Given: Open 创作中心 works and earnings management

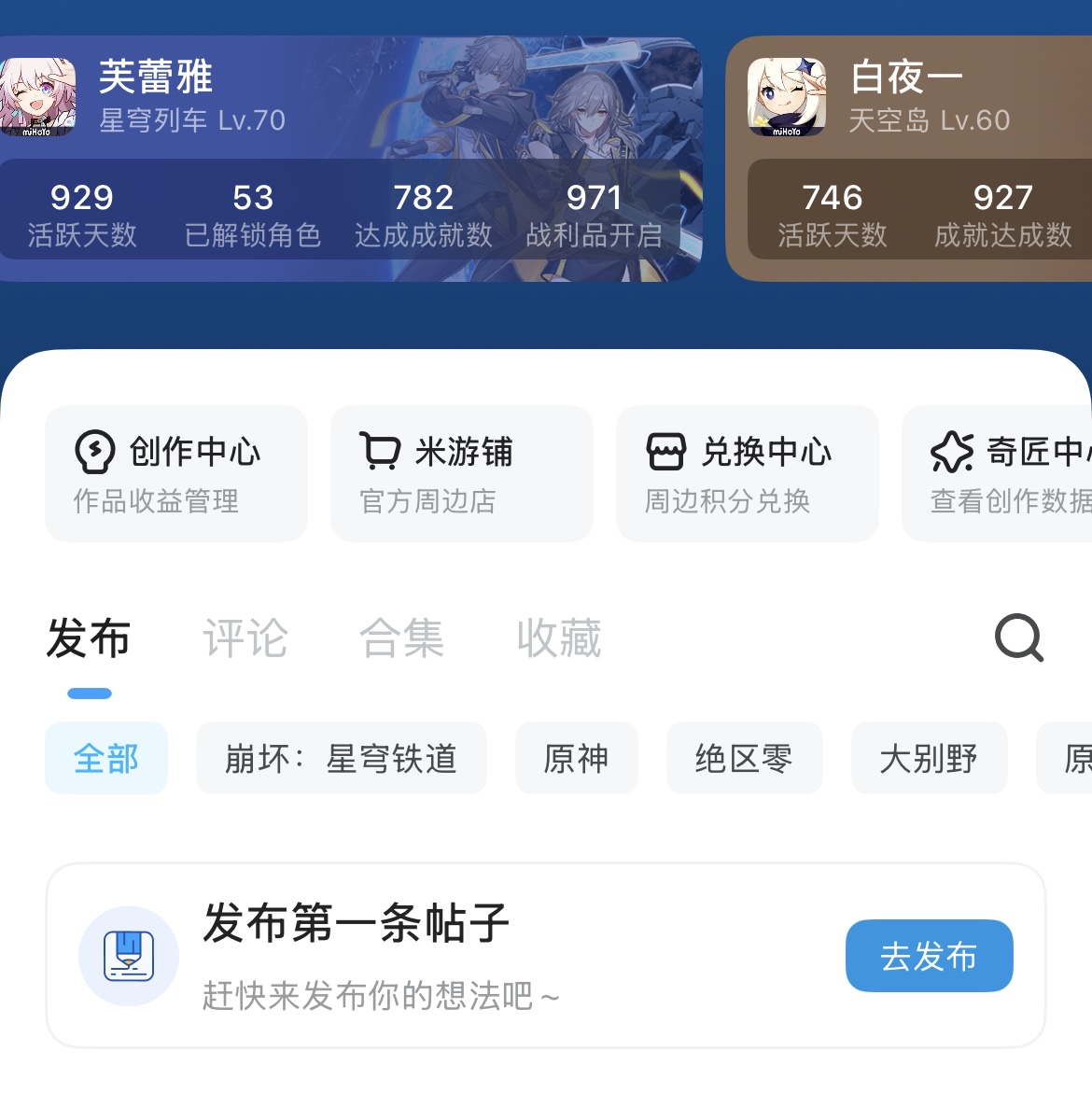Looking at the screenshot, I should tap(176, 473).
